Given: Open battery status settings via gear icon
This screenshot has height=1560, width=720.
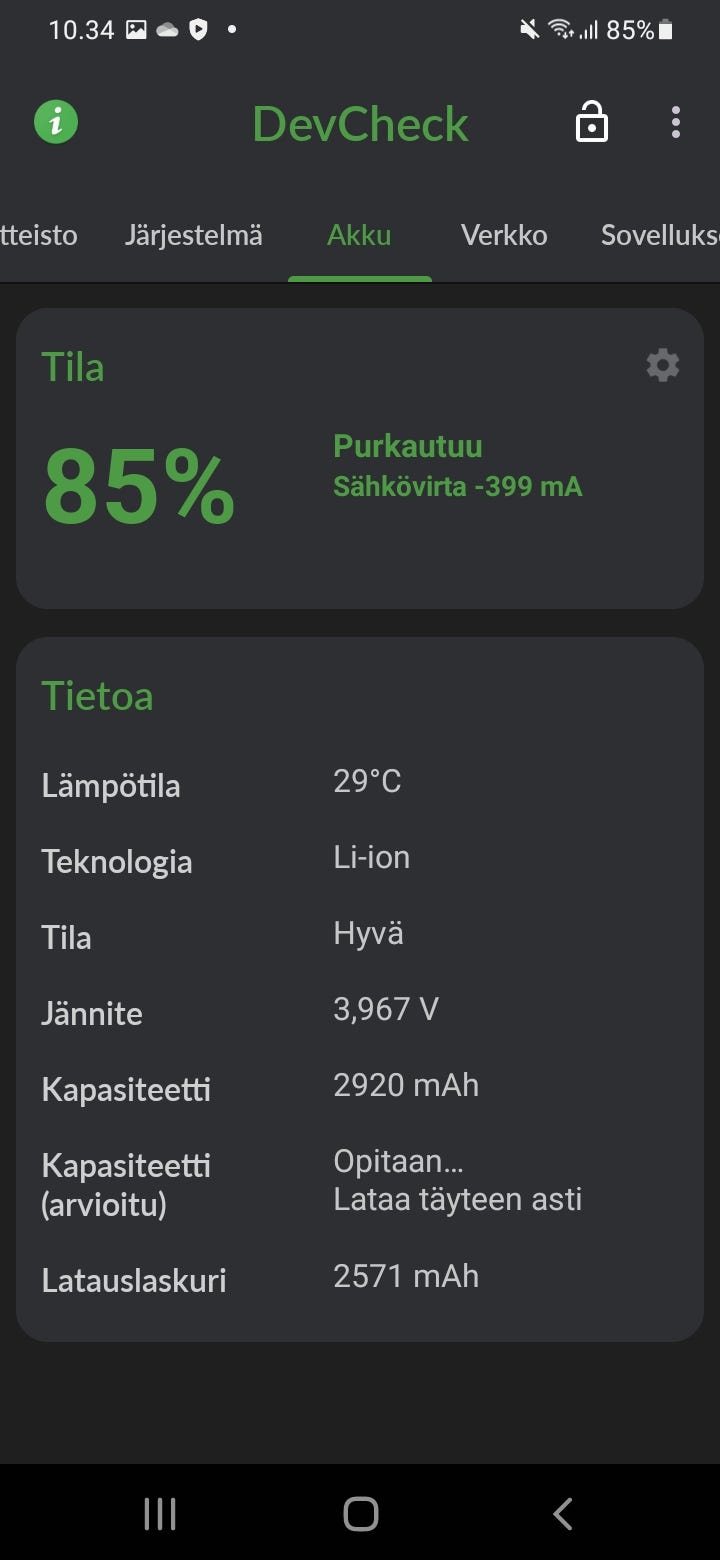Looking at the screenshot, I should point(662,365).
